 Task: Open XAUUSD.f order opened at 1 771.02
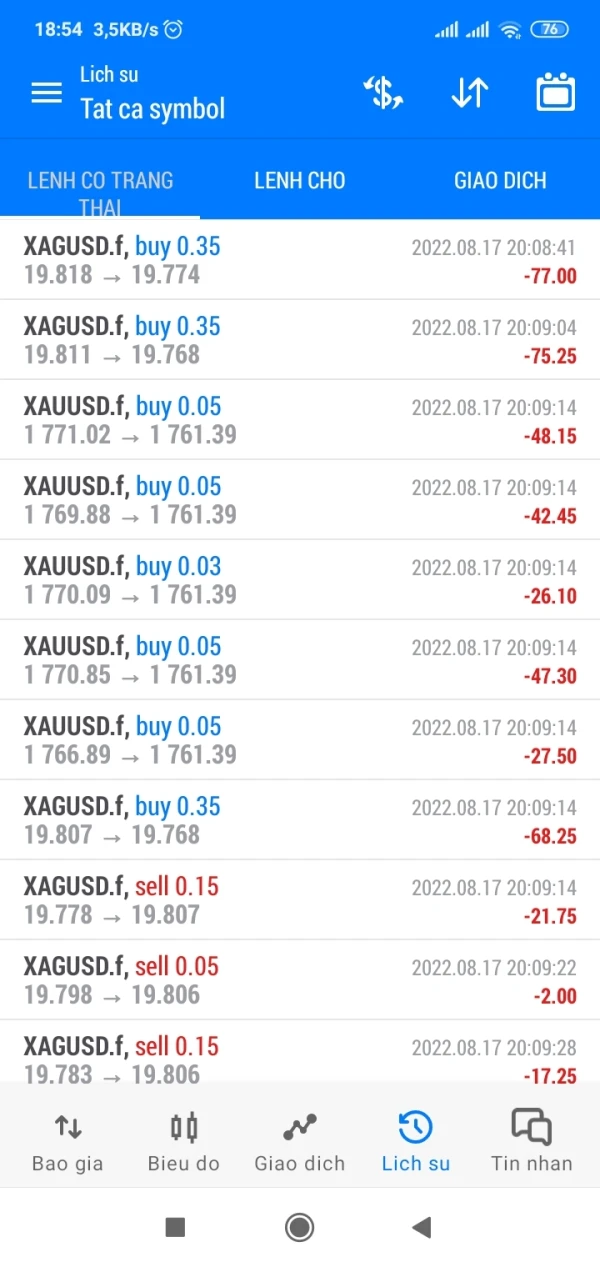pyautogui.click(x=300, y=420)
